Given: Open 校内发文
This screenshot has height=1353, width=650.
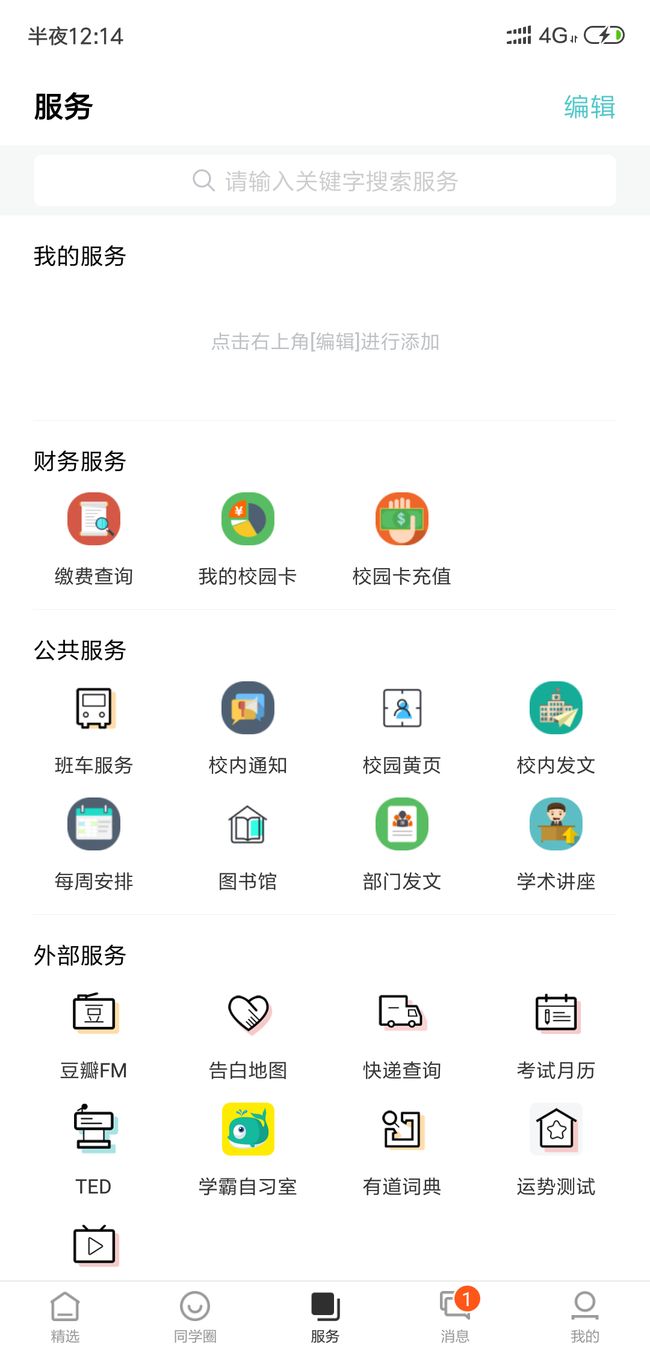Looking at the screenshot, I should pyautogui.click(x=556, y=728).
